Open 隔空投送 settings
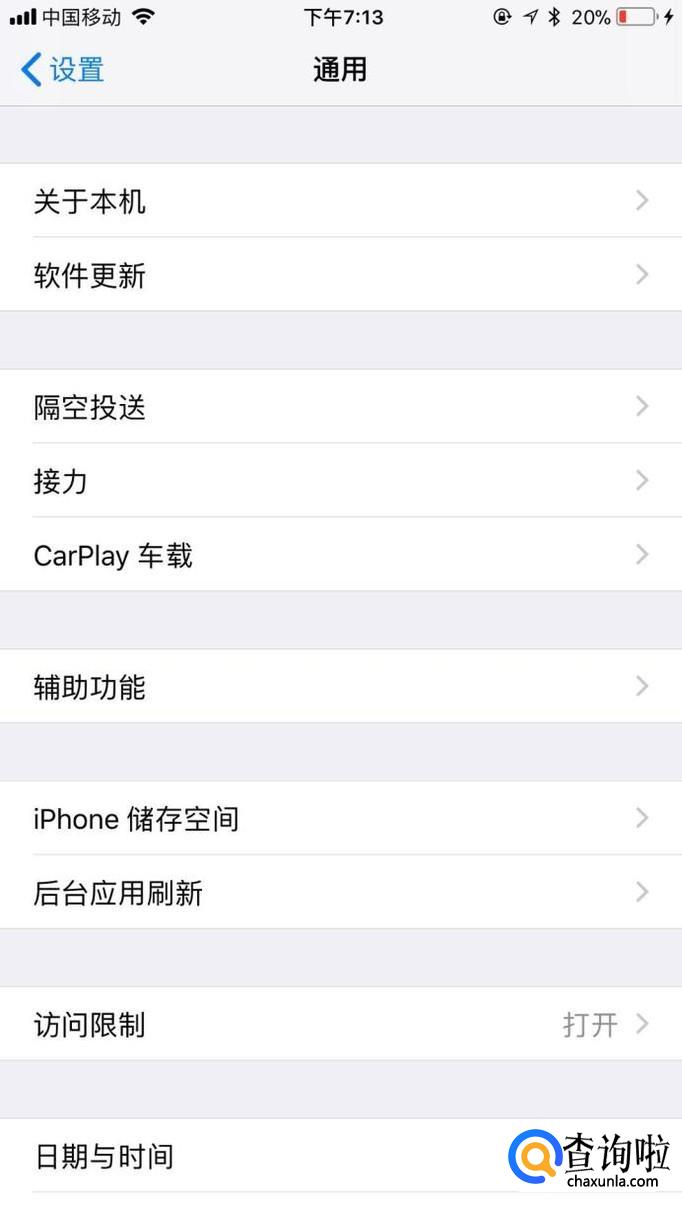Viewport: 682px width, 1212px height. [x=341, y=407]
